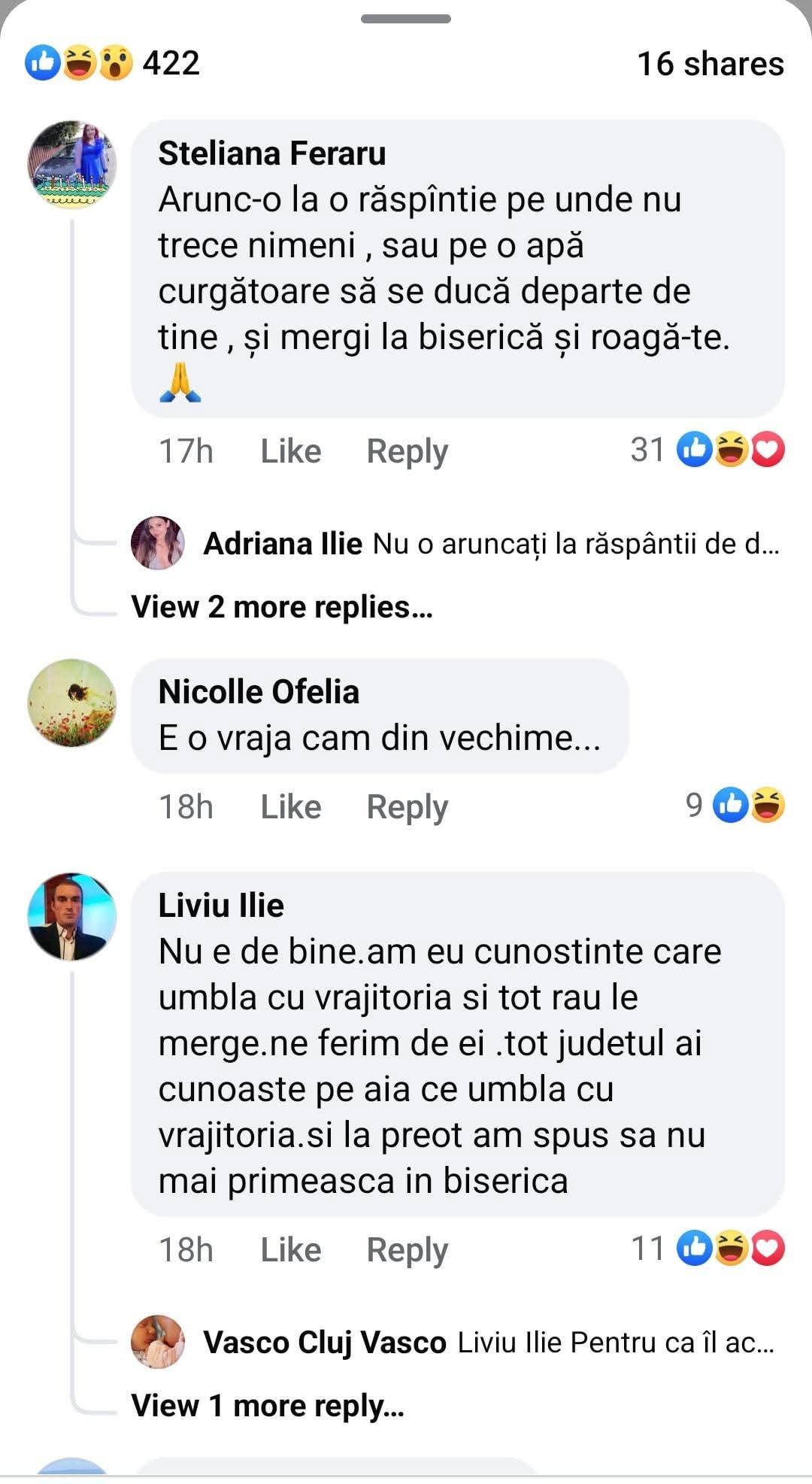Open Adriana Ilie's reply
The width and height of the screenshot is (812, 1484).
click(x=492, y=543)
